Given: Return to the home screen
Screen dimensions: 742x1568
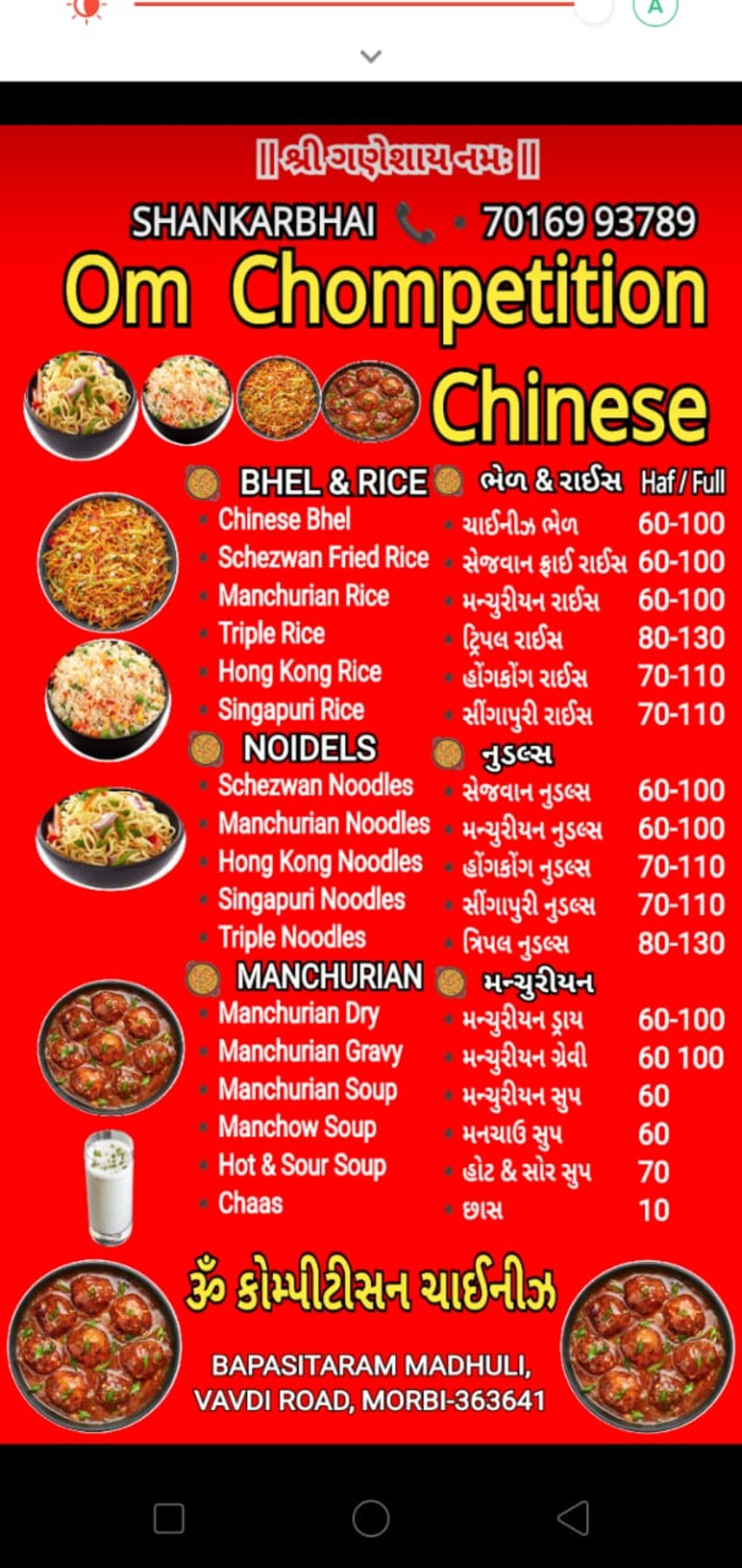Looking at the screenshot, I should point(371,1518).
